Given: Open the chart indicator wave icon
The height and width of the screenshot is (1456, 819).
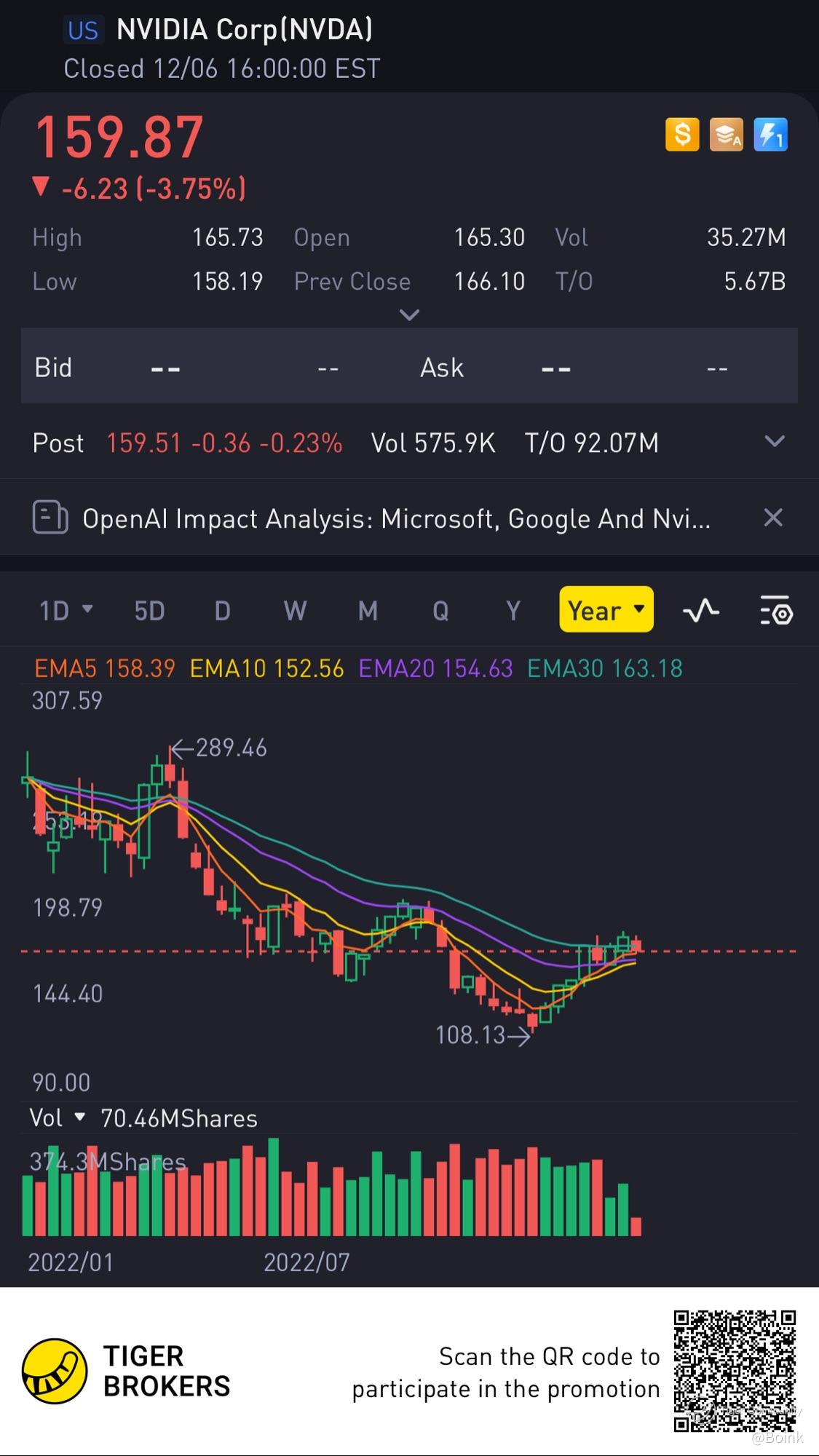Looking at the screenshot, I should 701,610.
